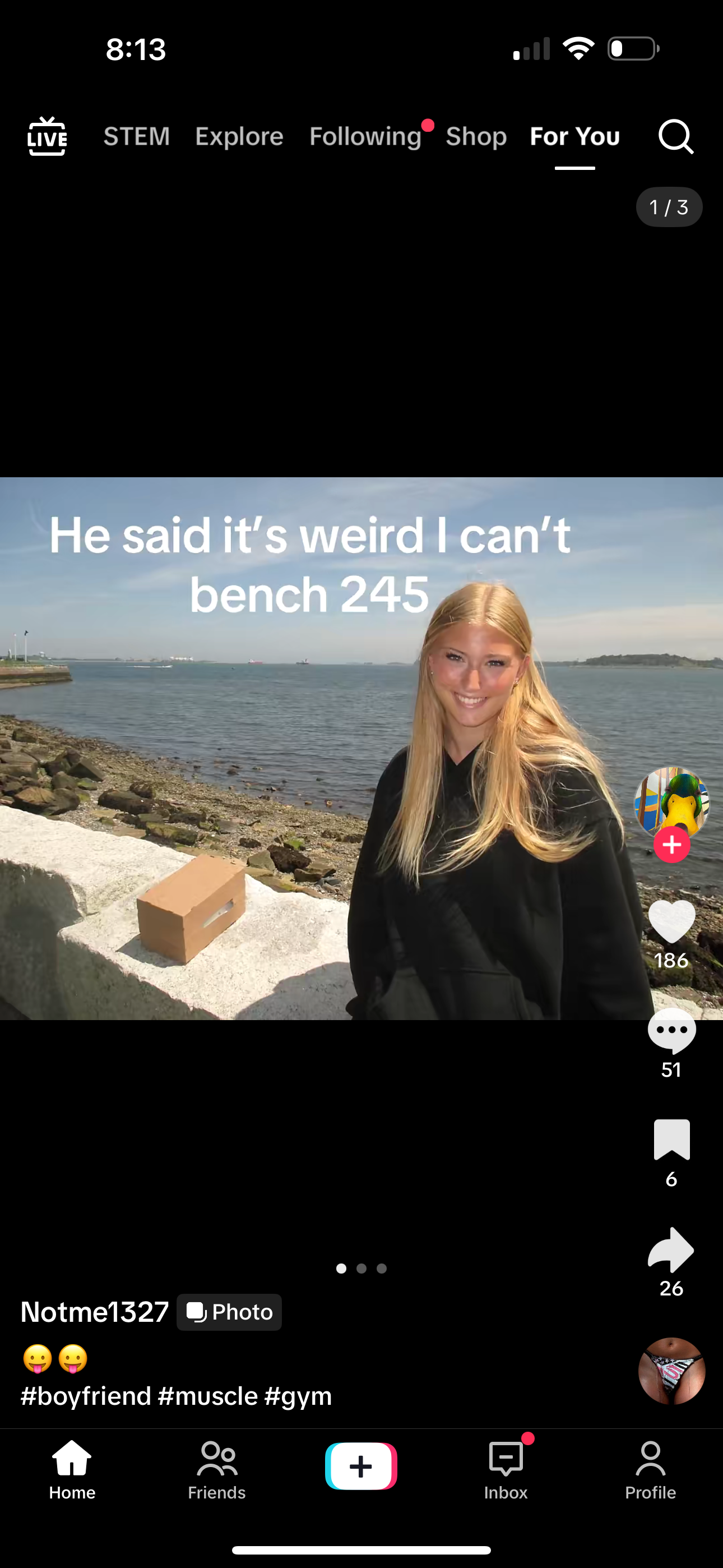Image resolution: width=723 pixels, height=1568 pixels.
Task: Like this photo post
Action: (x=671, y=921)
